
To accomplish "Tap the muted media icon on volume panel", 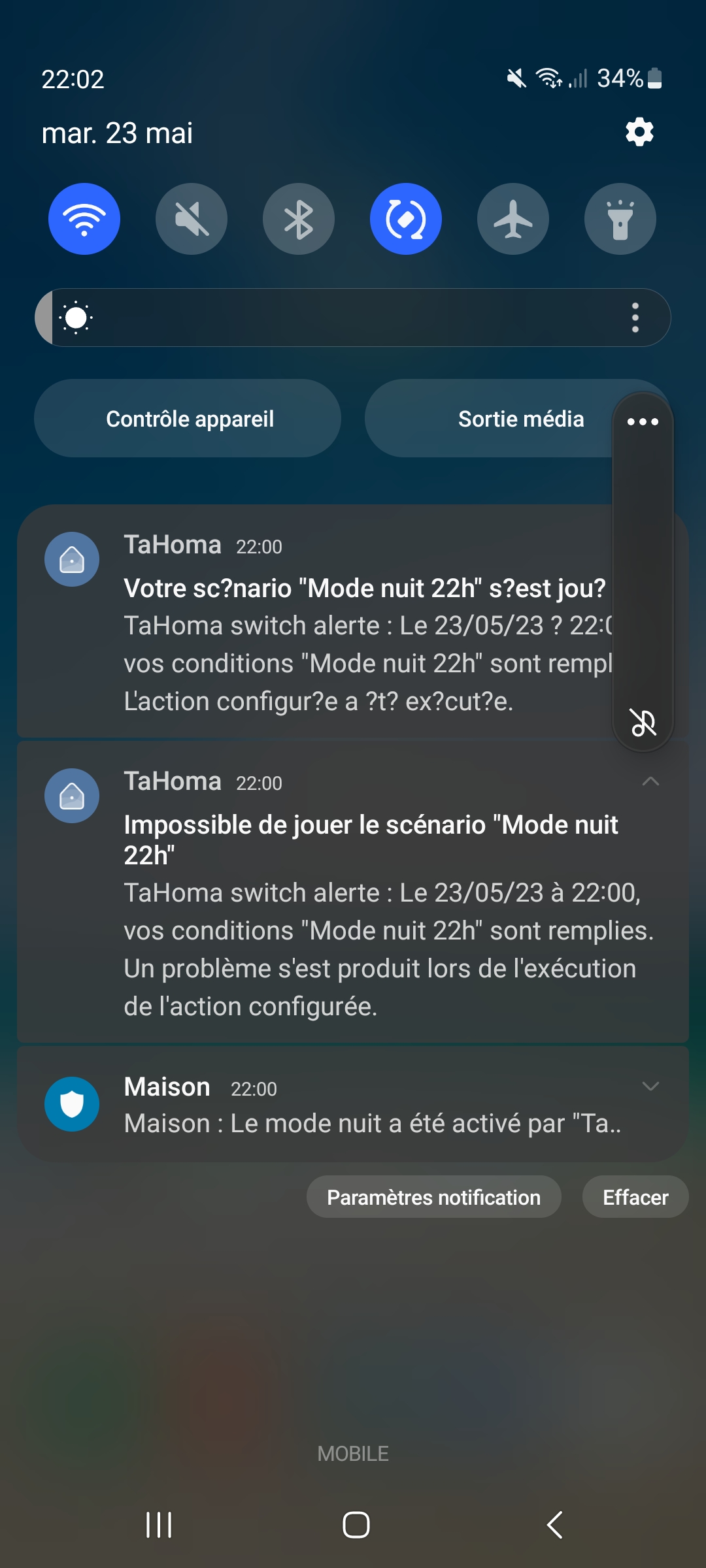I will [643, 723].
